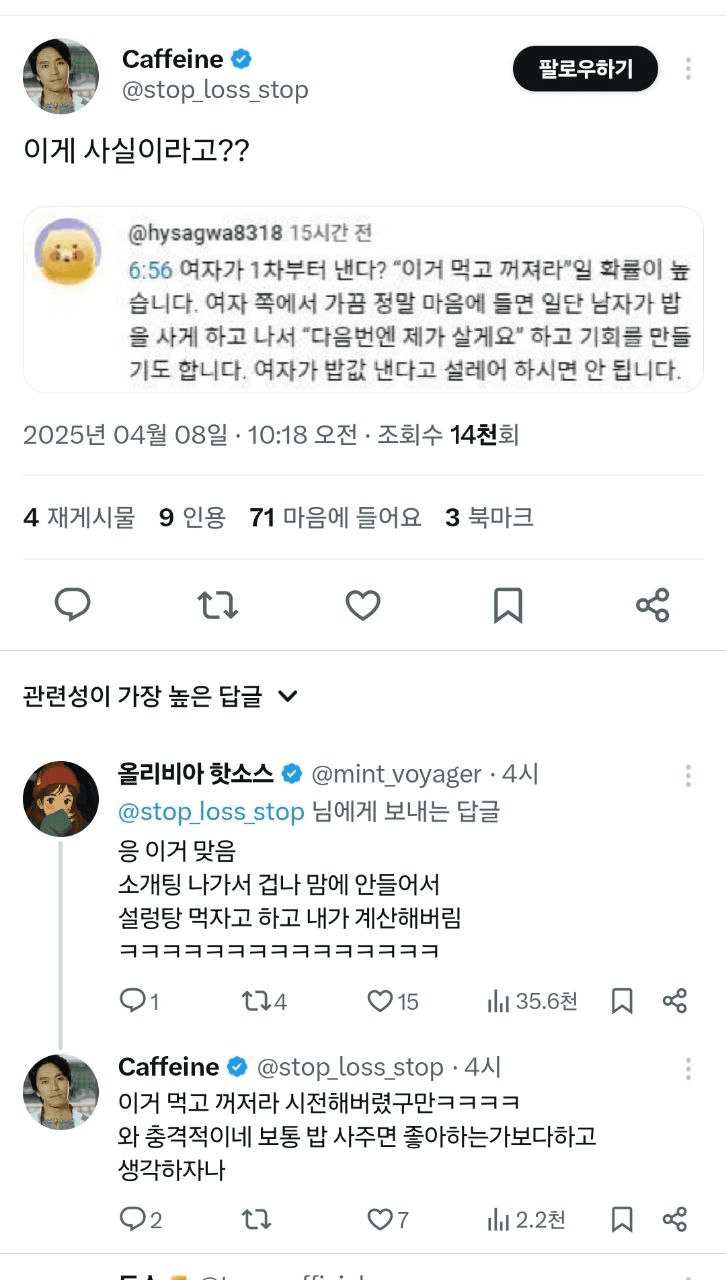Expand the 관련성이 가장 높은 답글 sort dropdown
Image resolution: width=726 pixels, height=1280 pixels.
pos(160,696)
